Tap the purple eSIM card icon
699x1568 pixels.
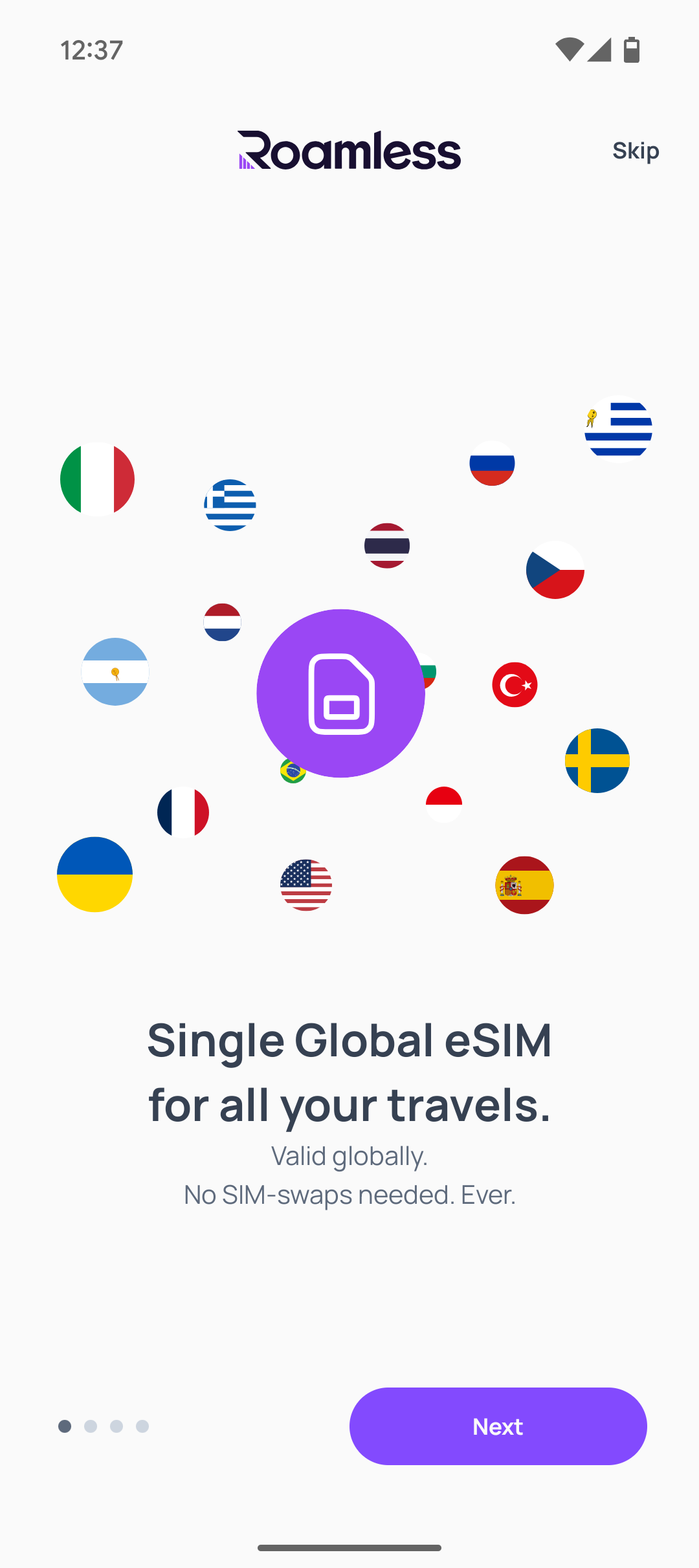(x=341, y=693)
